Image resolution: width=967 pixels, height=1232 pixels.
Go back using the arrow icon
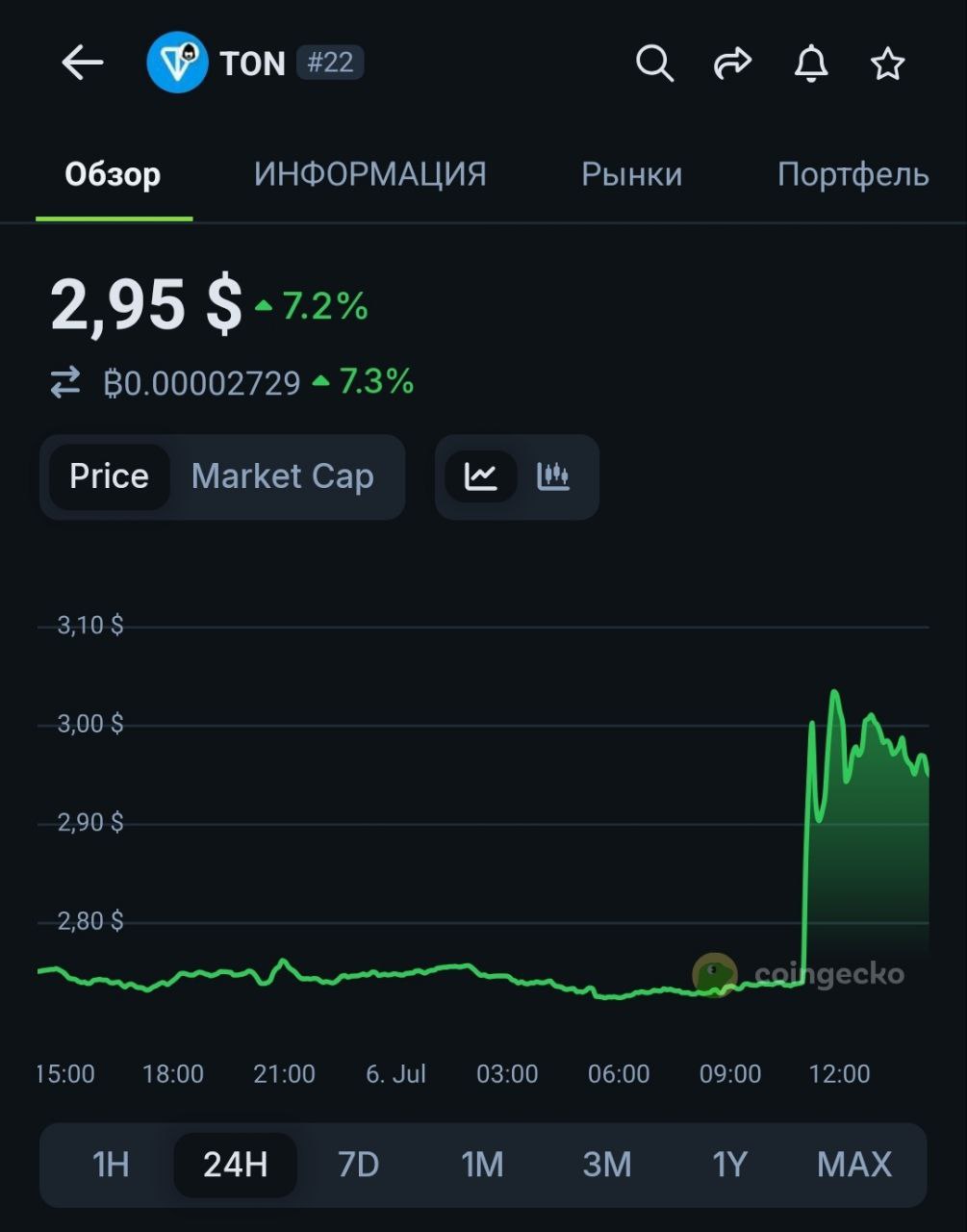coord(83,64)
